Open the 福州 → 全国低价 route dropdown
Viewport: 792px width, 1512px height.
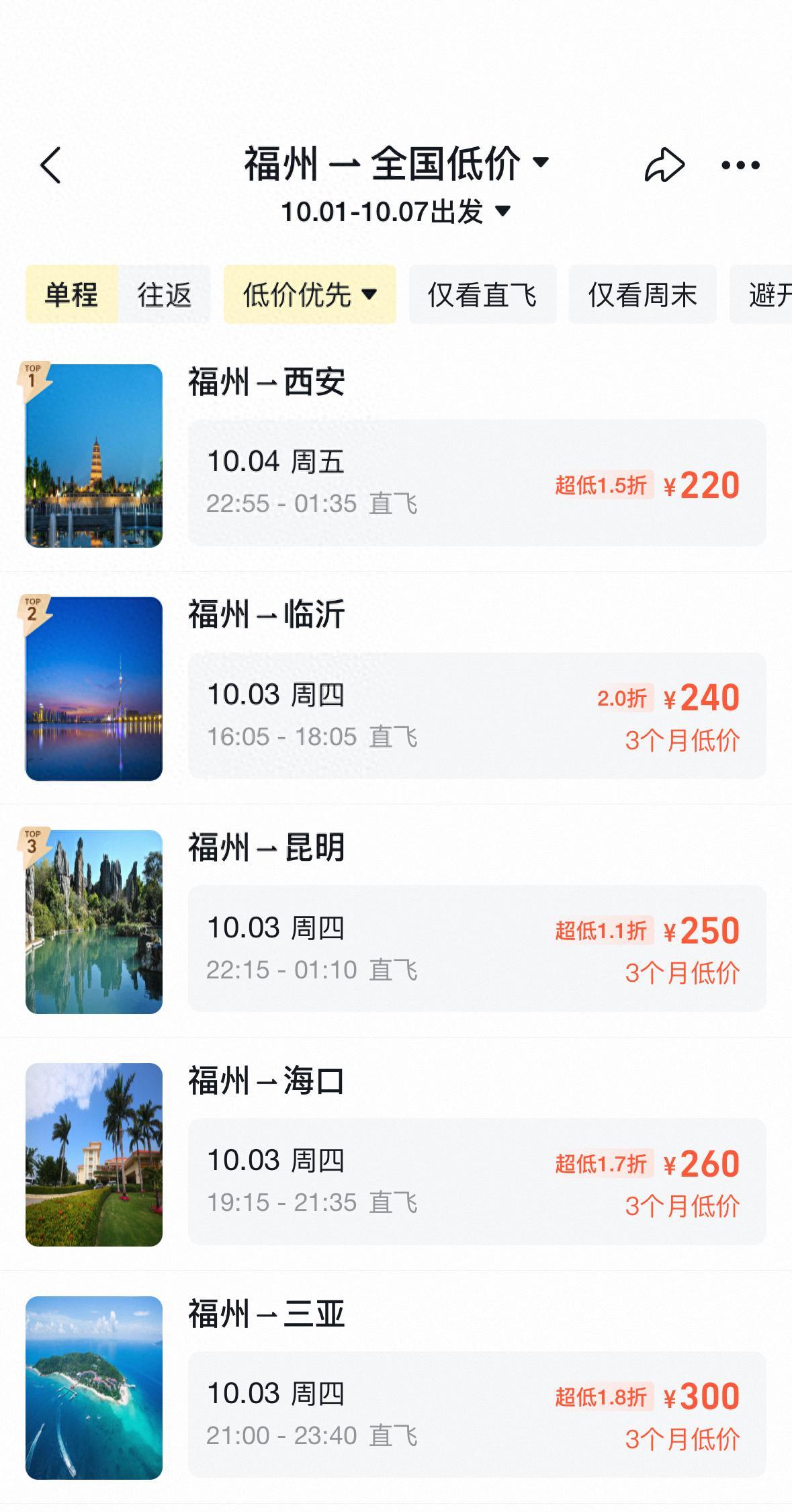396,163
